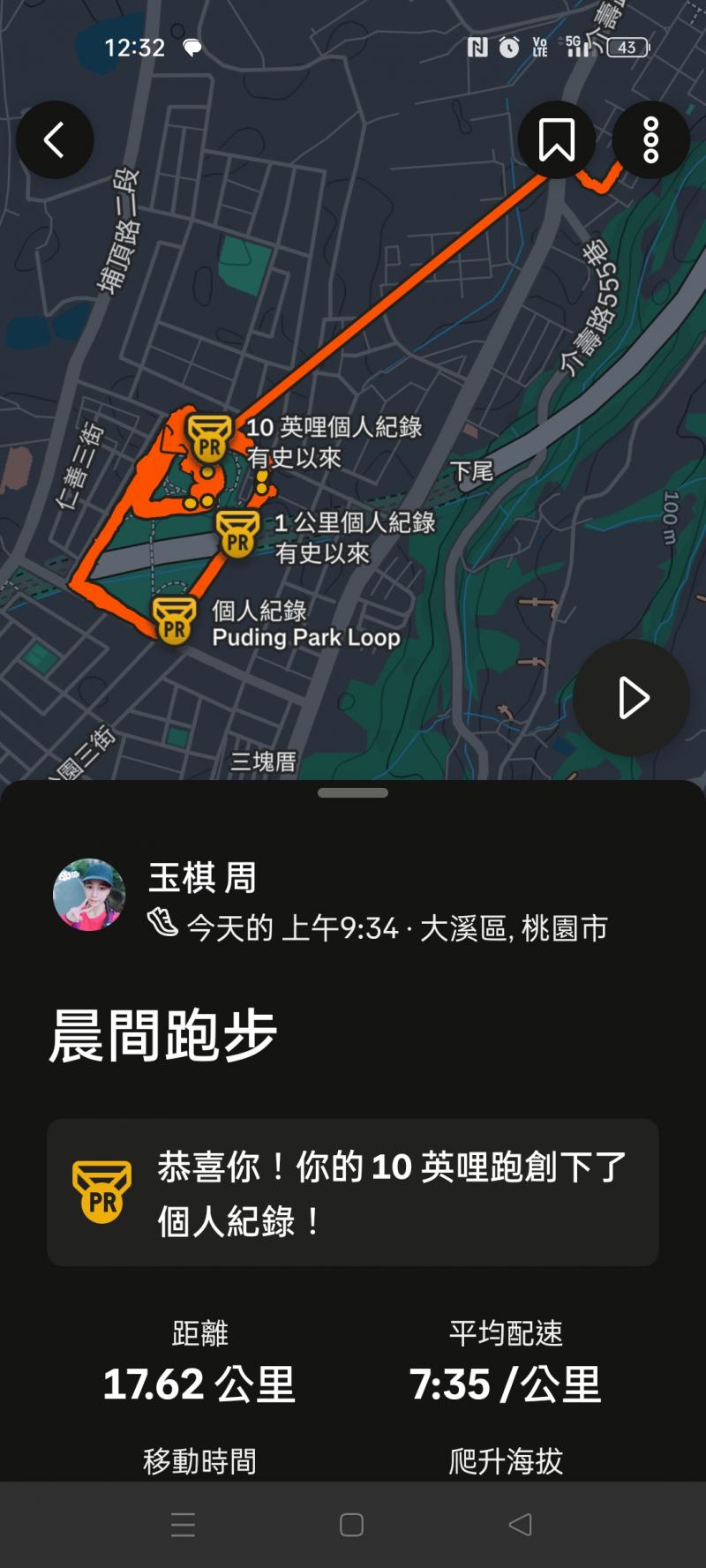Screen dimensions: 706x1568
Task: Go back using the top arrow button
Action: coord(55,140)
